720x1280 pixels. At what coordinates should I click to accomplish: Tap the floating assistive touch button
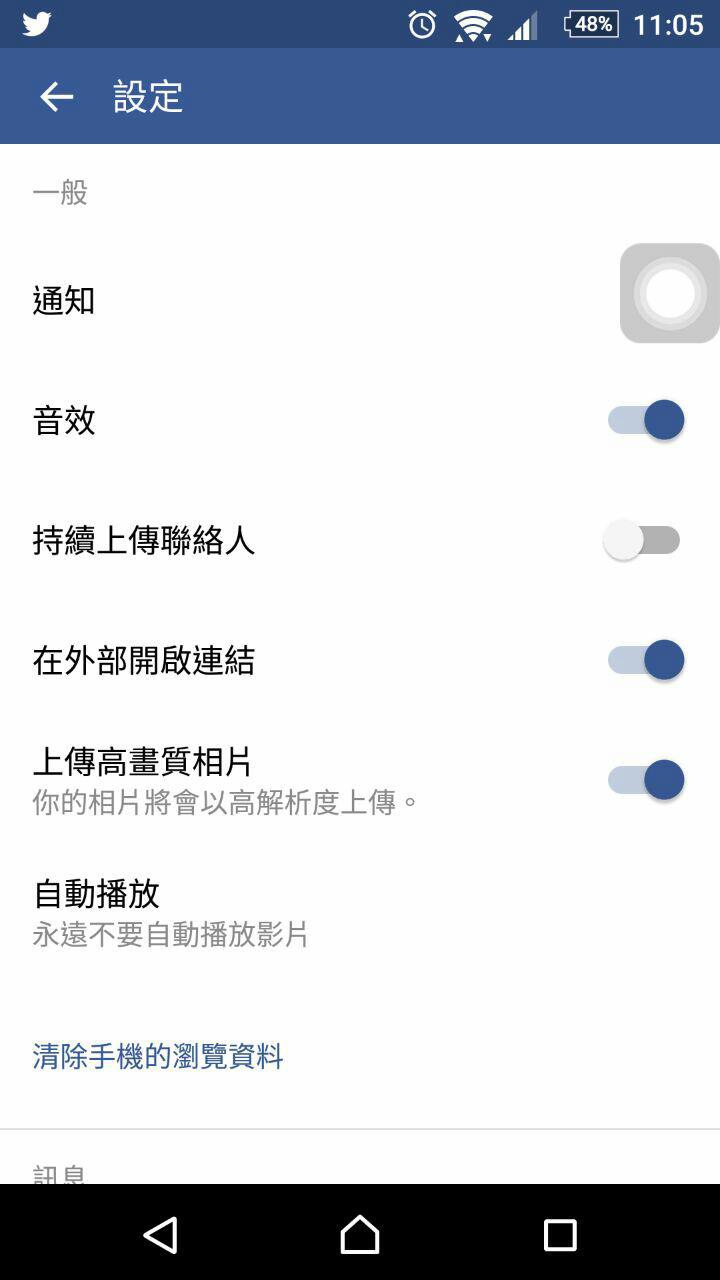(670, 293)
